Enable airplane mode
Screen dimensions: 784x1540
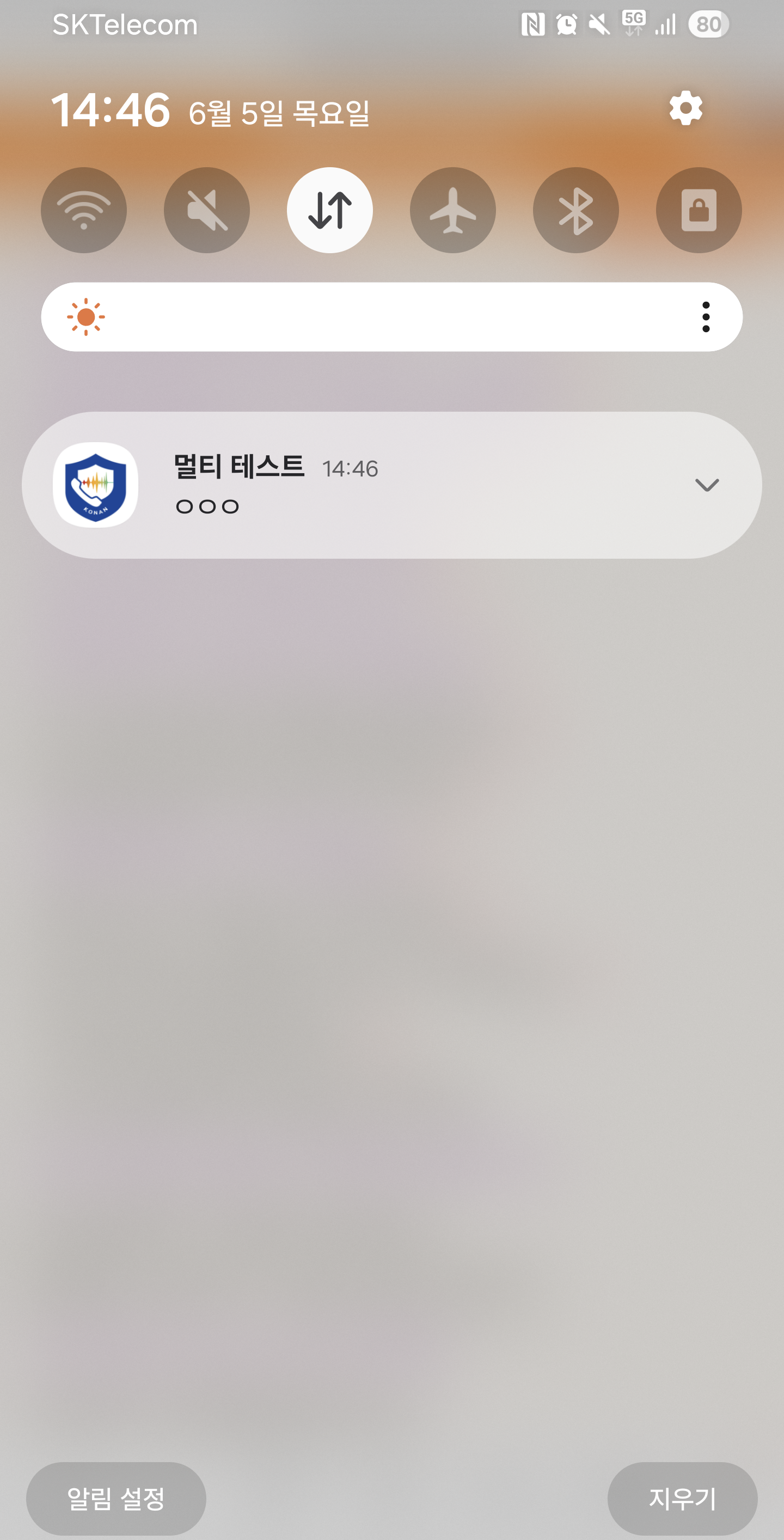point(453,210)
